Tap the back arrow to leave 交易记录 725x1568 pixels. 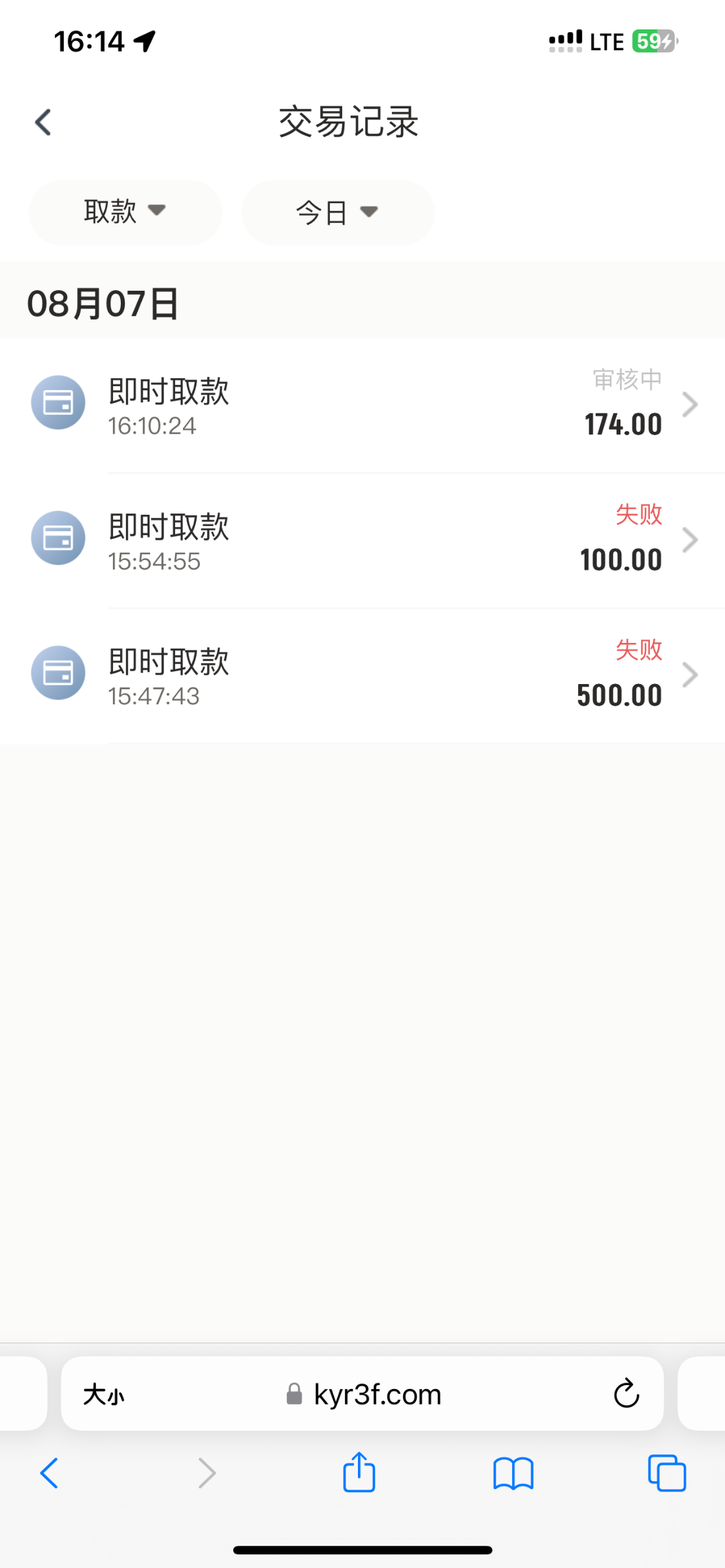point(42,122)
